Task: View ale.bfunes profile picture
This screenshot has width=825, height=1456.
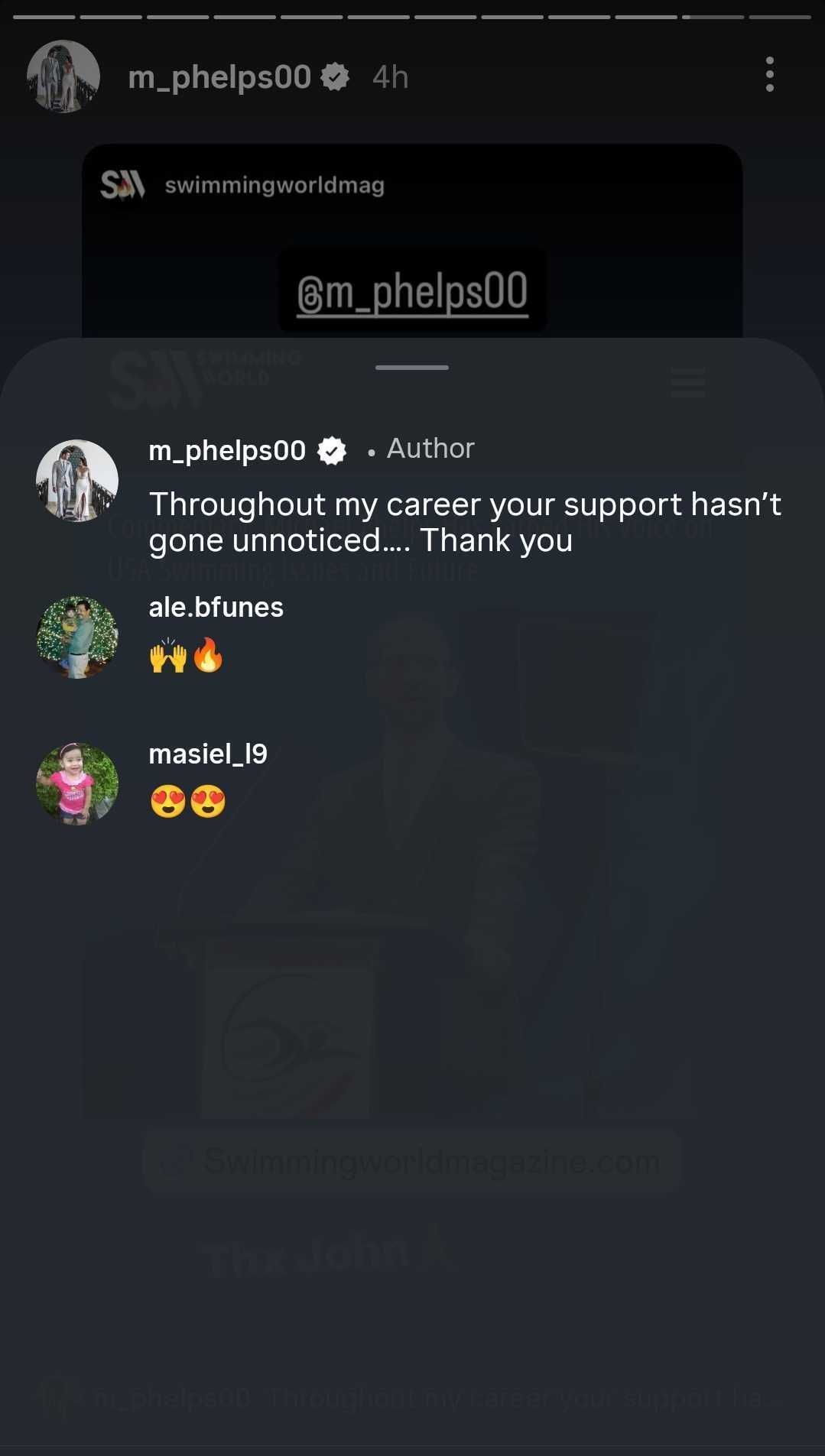Action: click(x=77, y=637)
